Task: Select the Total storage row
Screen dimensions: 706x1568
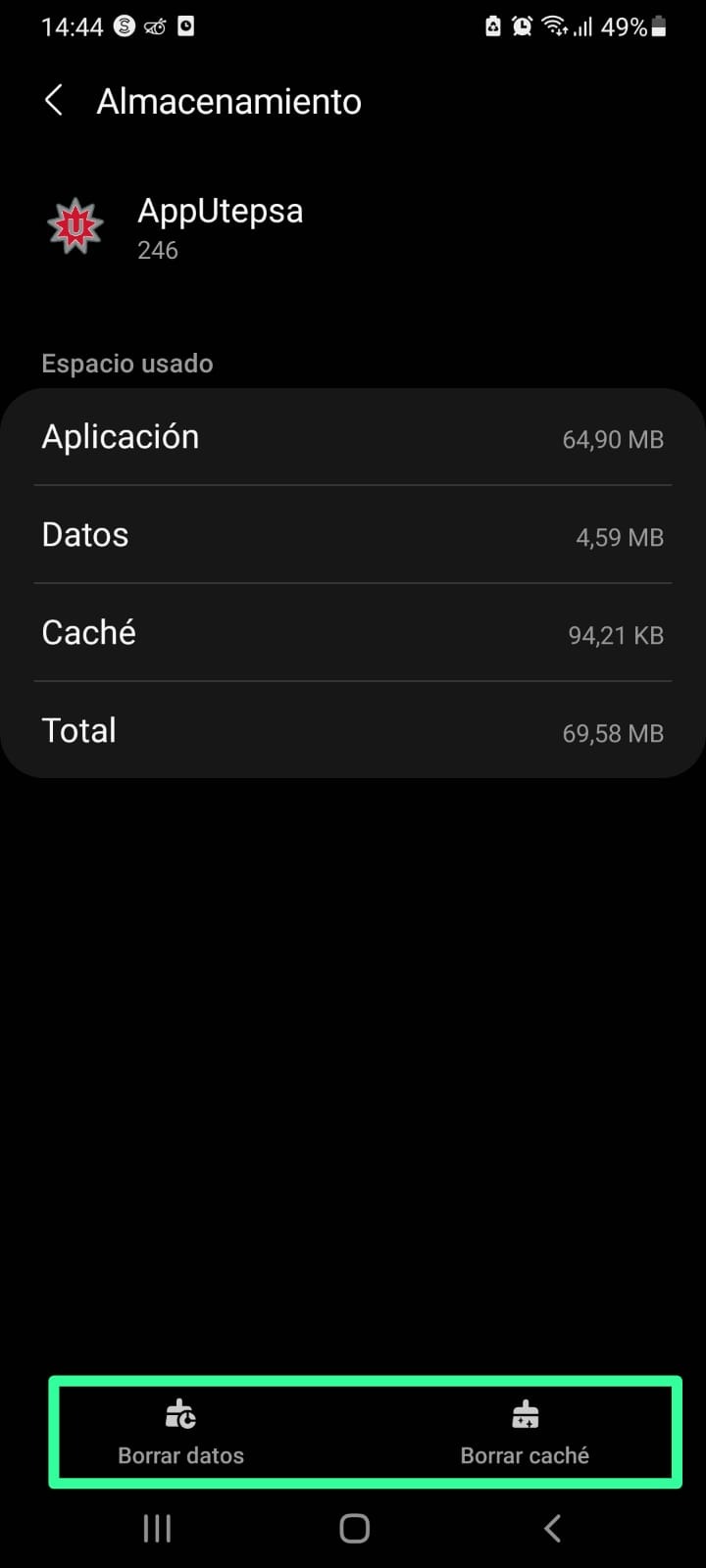Action: pyautogui.click(x=353, y=731)
